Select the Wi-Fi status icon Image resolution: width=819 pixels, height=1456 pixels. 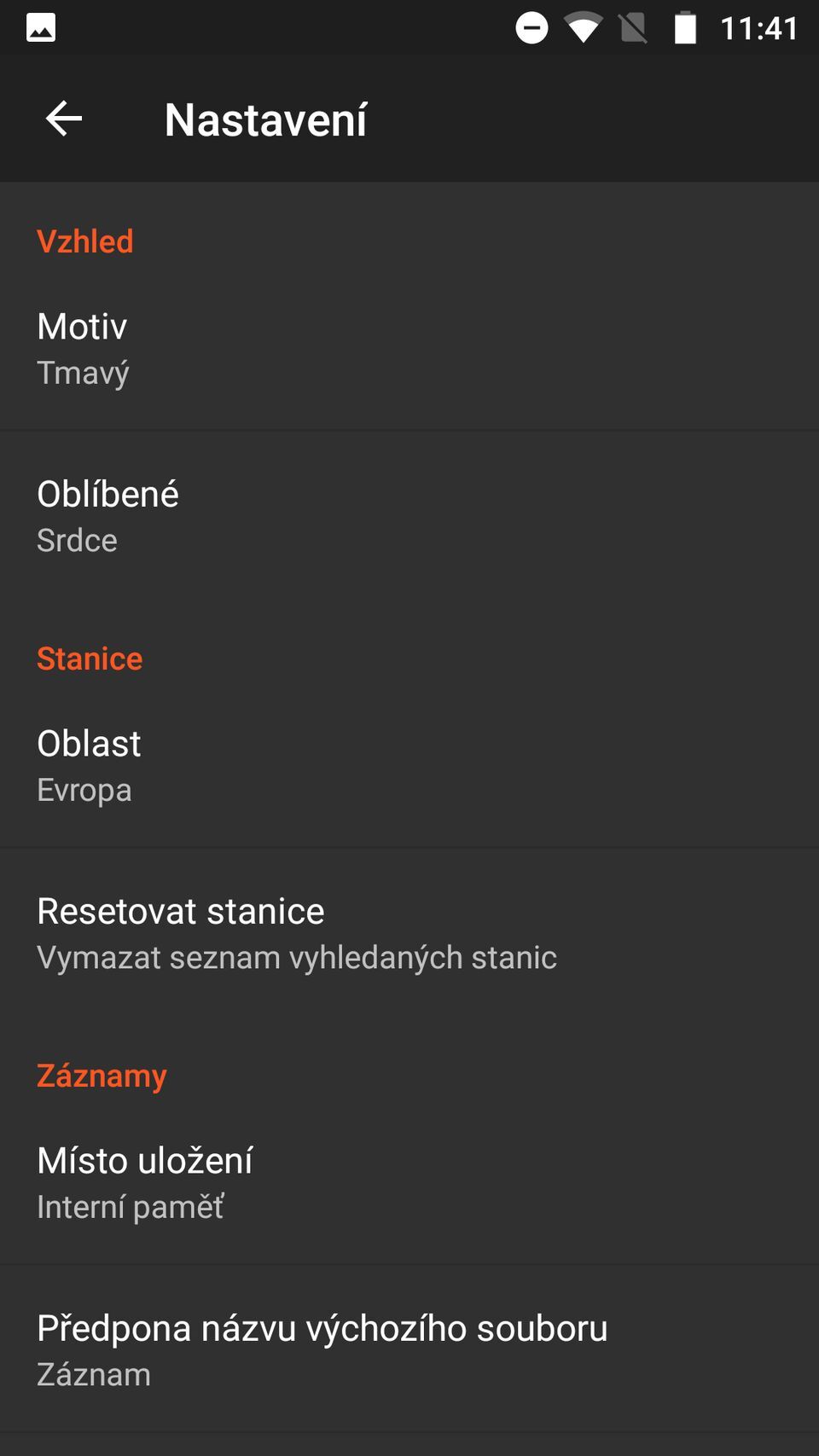[x=584, y=26]
